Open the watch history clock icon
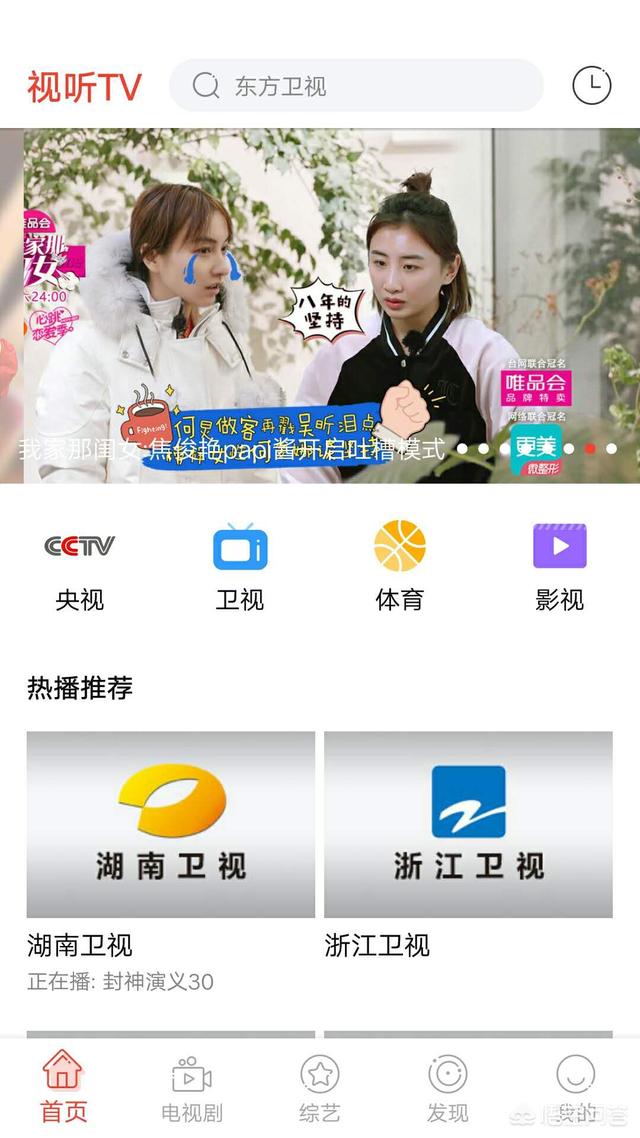The image size is (640, 1138). [591, 86]
